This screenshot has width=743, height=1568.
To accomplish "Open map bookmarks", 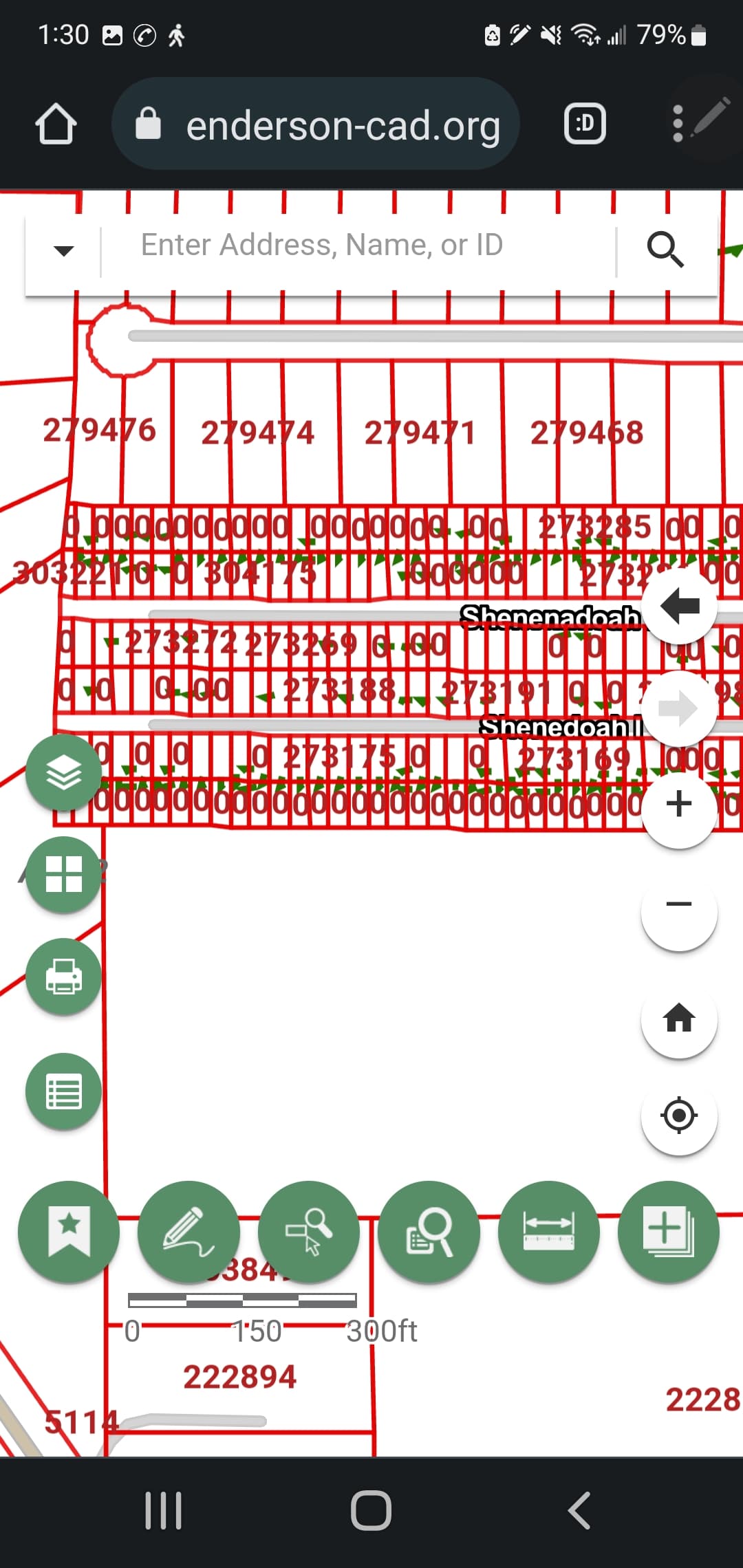I will [69, 1232].
